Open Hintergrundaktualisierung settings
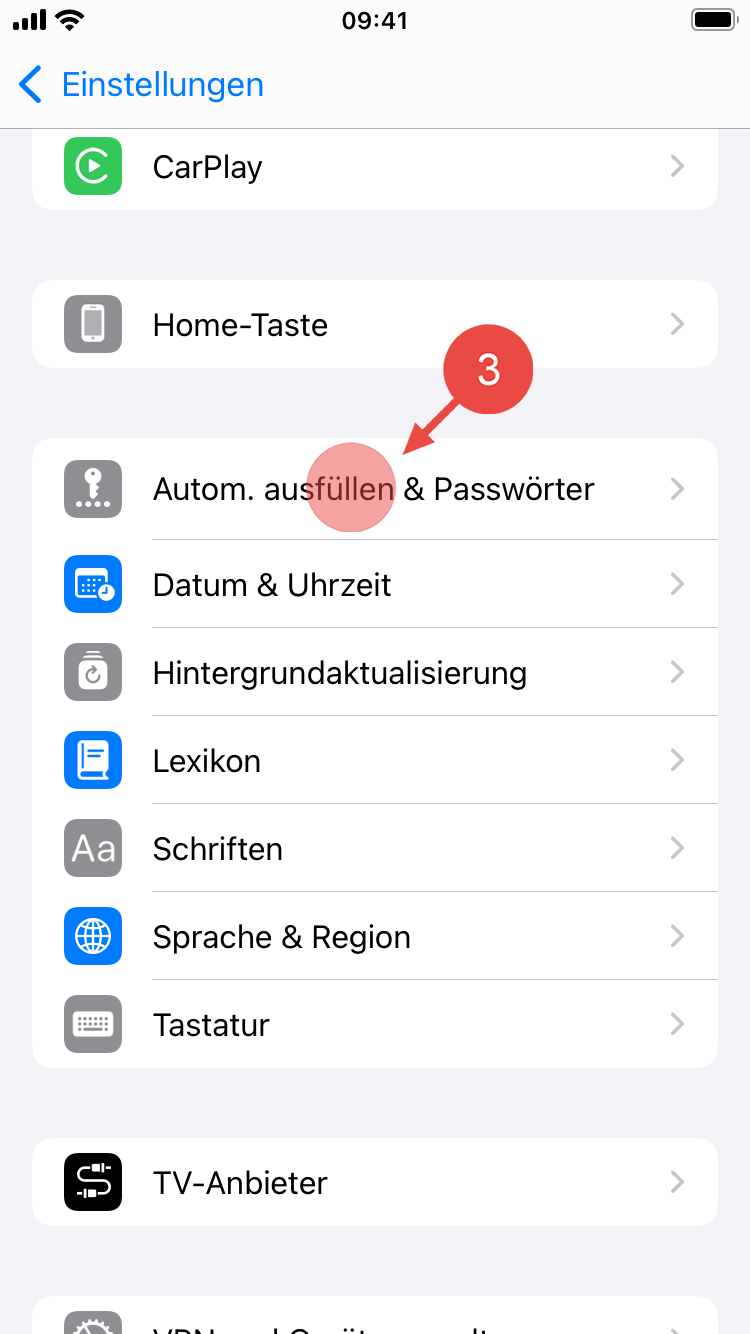Image resolution: width=750 pixels, height=1334 pixels. pos(374,673)
